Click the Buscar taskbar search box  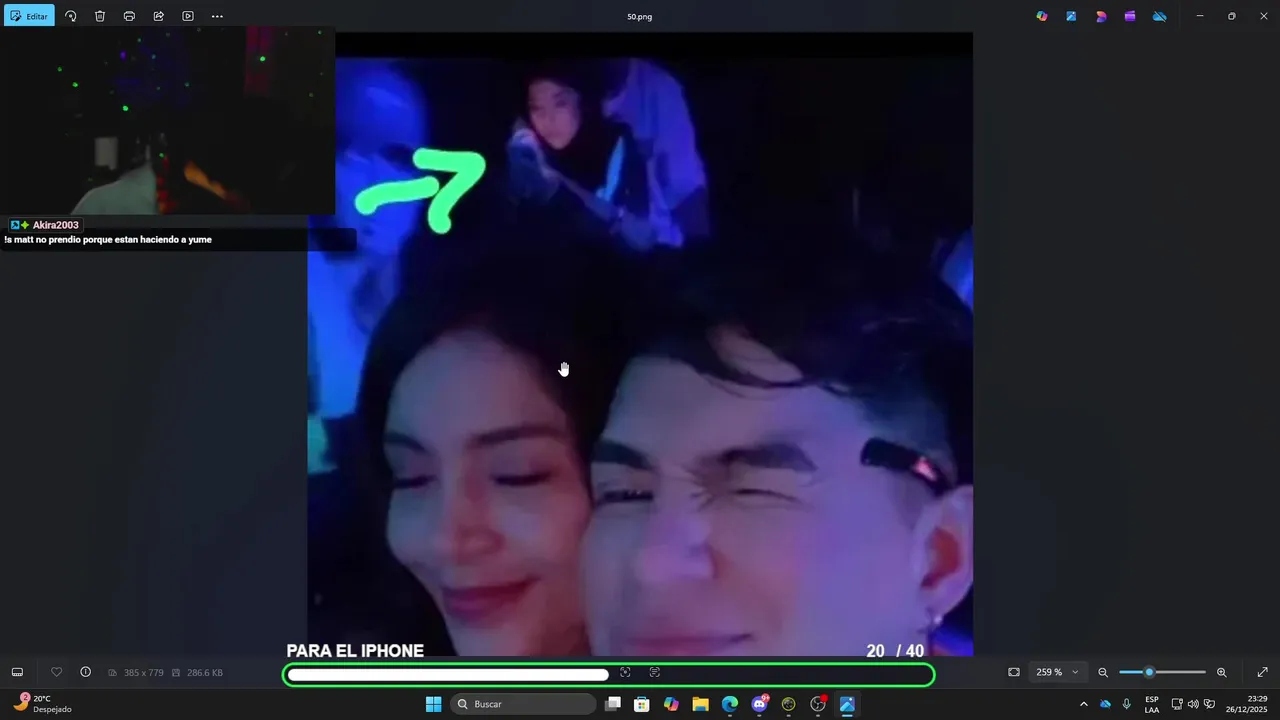coord(523,704)
